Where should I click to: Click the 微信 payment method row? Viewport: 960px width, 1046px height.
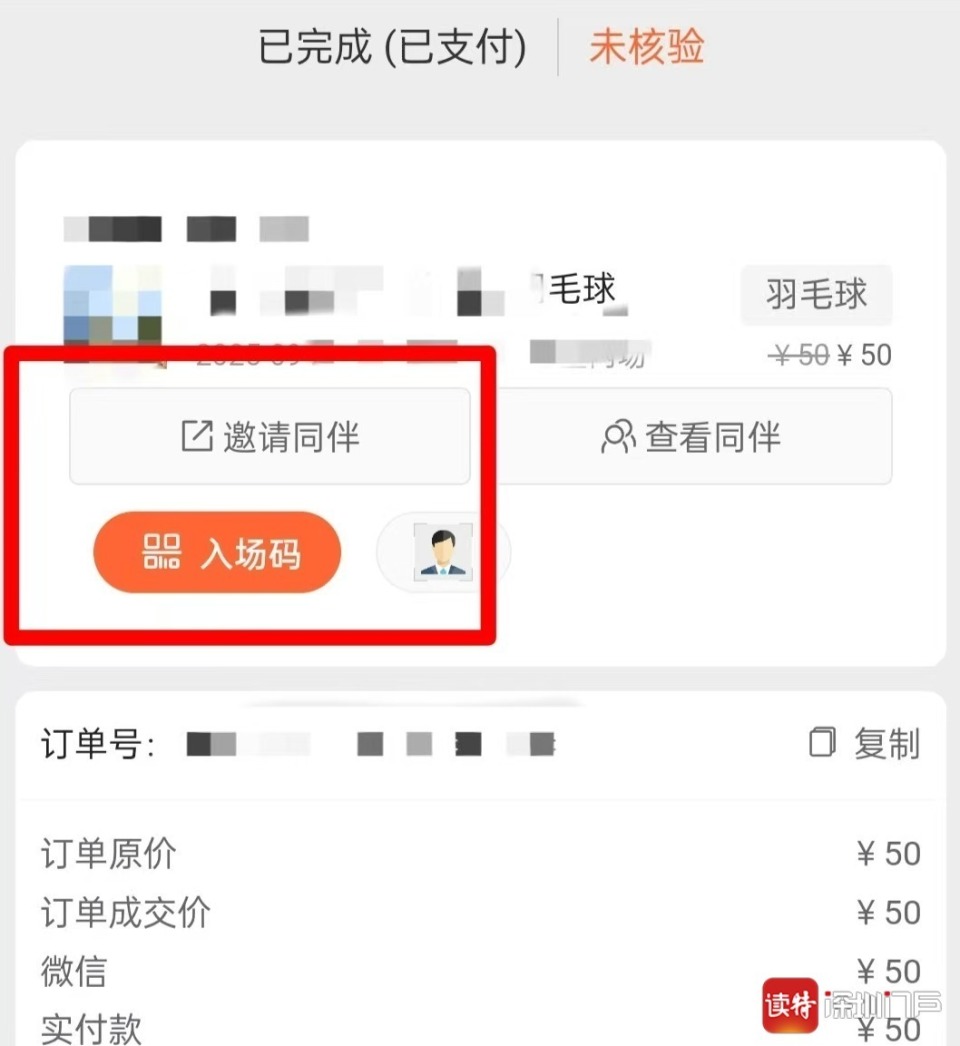coord(72,970)
